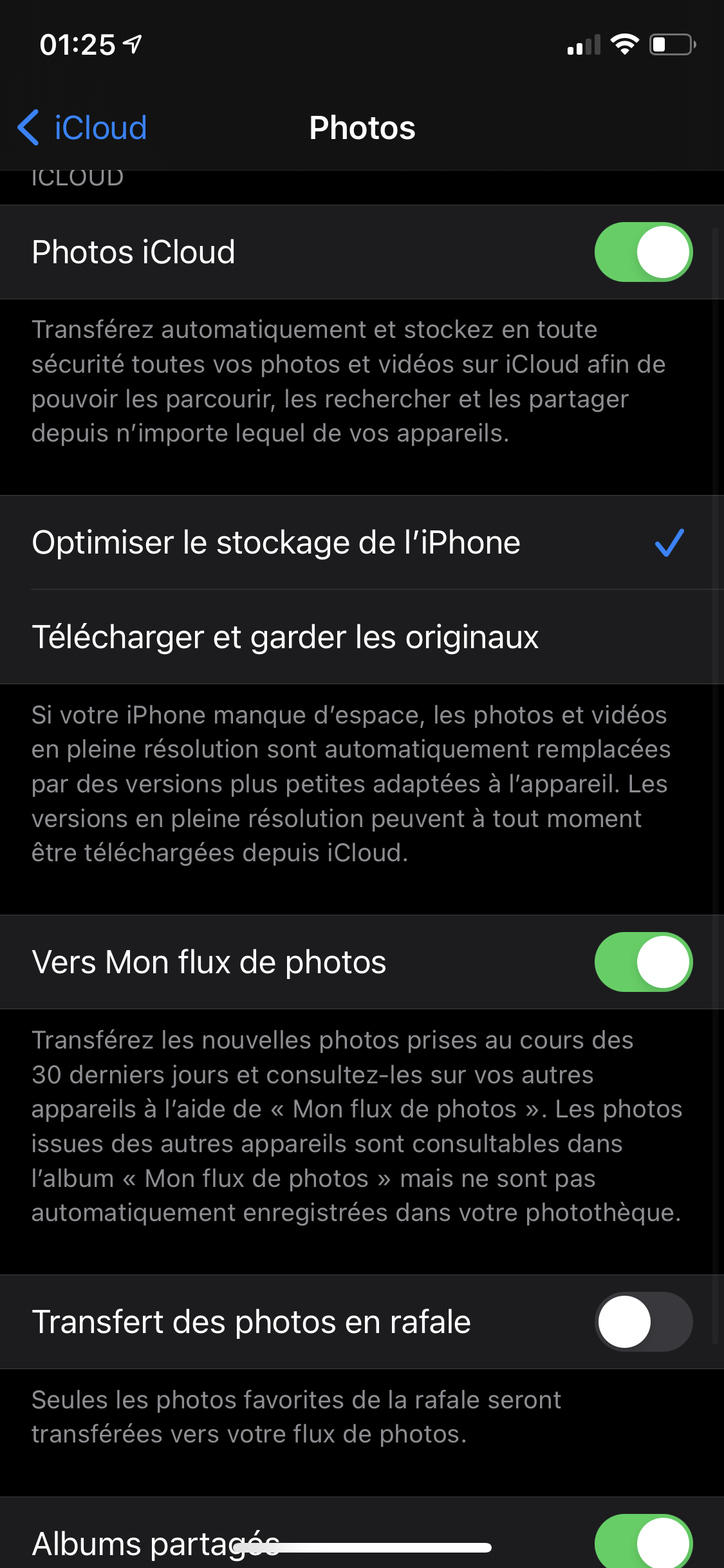Enable Transfert des photos en rafale
The height and width of the screenshot is (1568, 724).
click(x=643, y=1321)
